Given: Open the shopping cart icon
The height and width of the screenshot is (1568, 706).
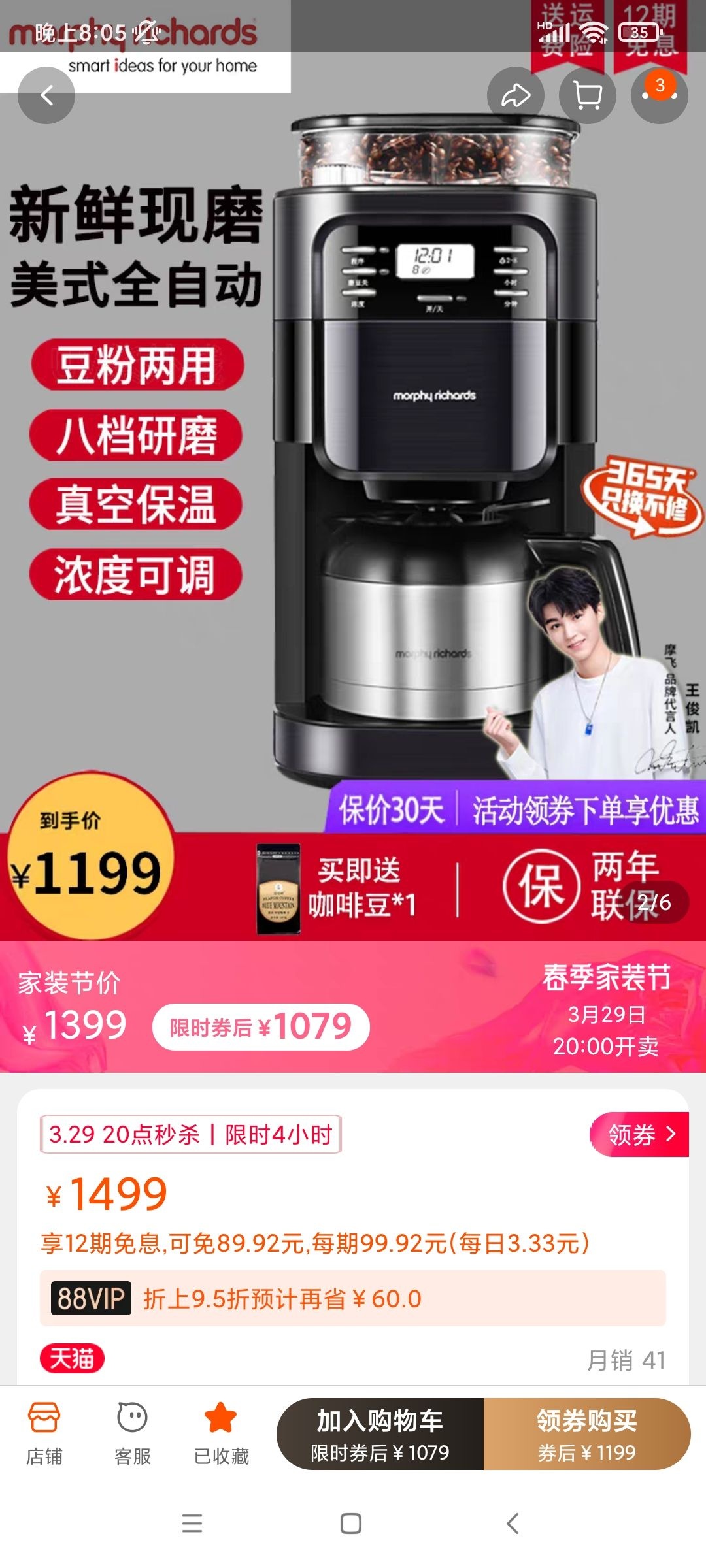Looking at the screenshot, I should point(587,95).
